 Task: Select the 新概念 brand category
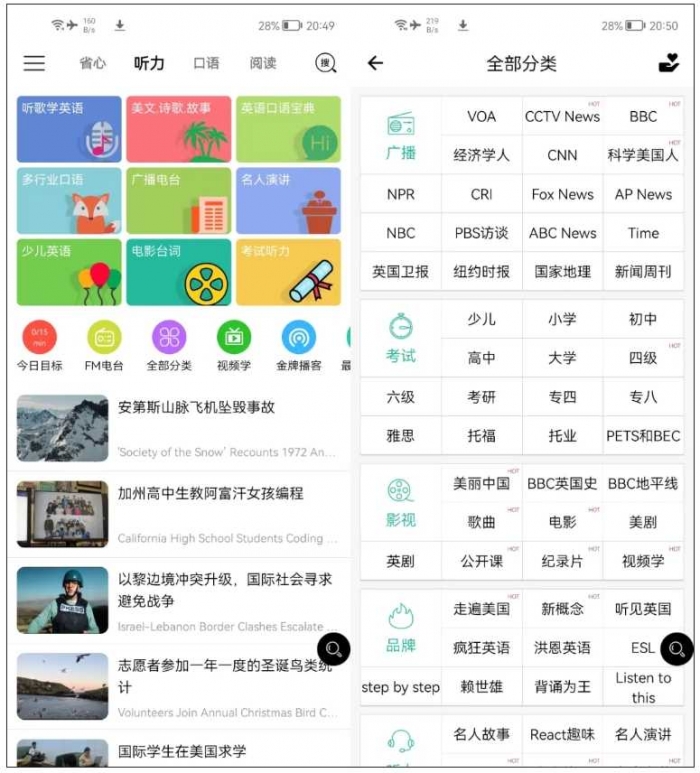coord(562,608)
